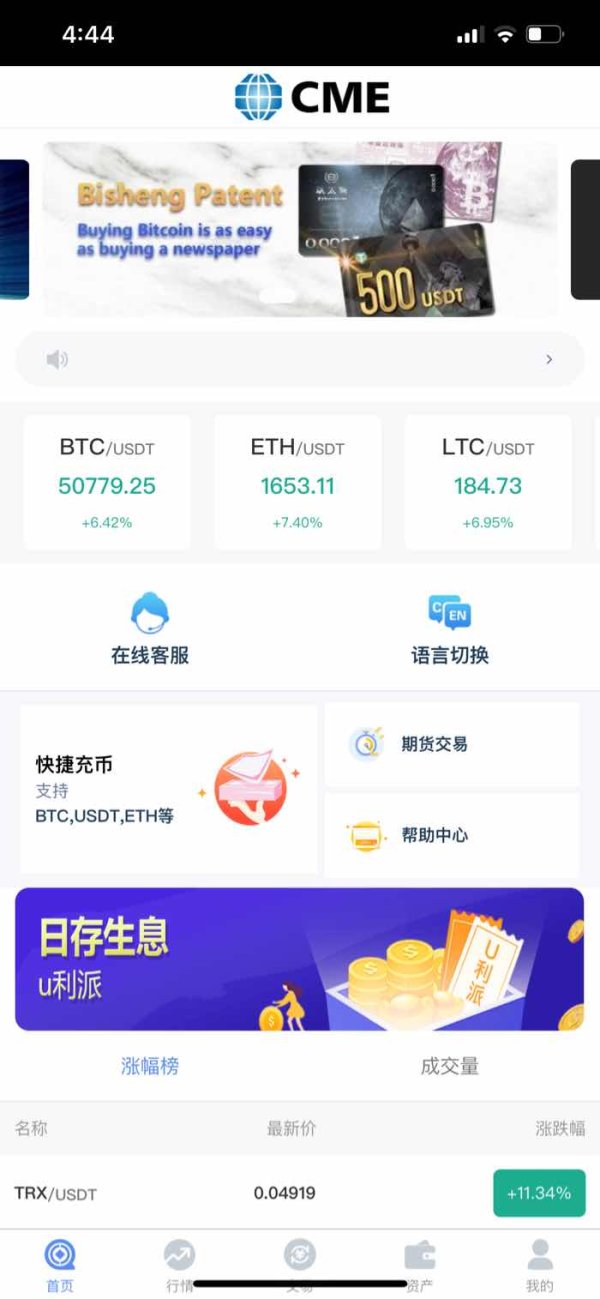The image size is (600, 1299).
Task: Open the ETH/USDT price card
Action: (298, 482)
